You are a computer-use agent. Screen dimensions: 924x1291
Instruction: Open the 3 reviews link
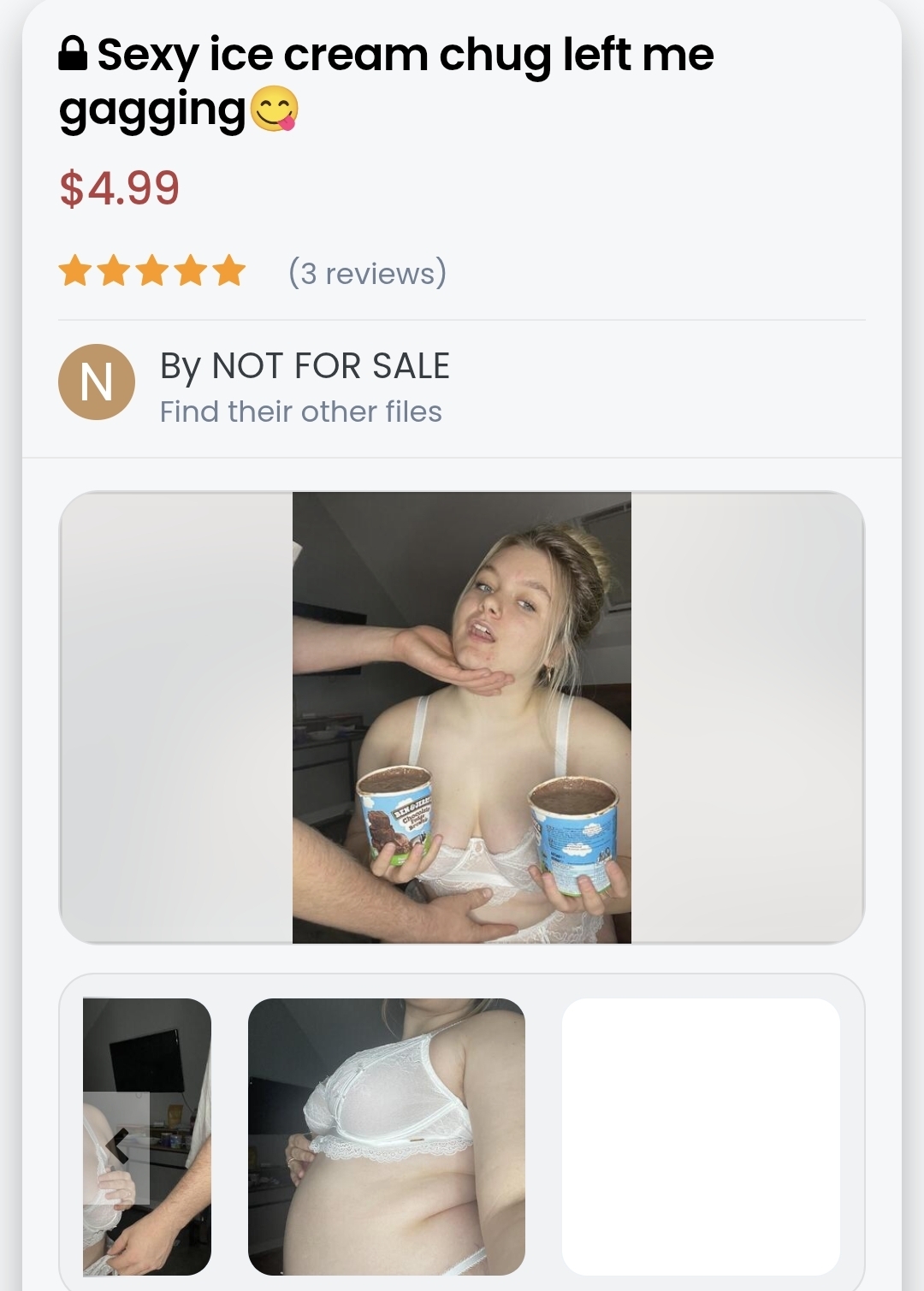367,273
